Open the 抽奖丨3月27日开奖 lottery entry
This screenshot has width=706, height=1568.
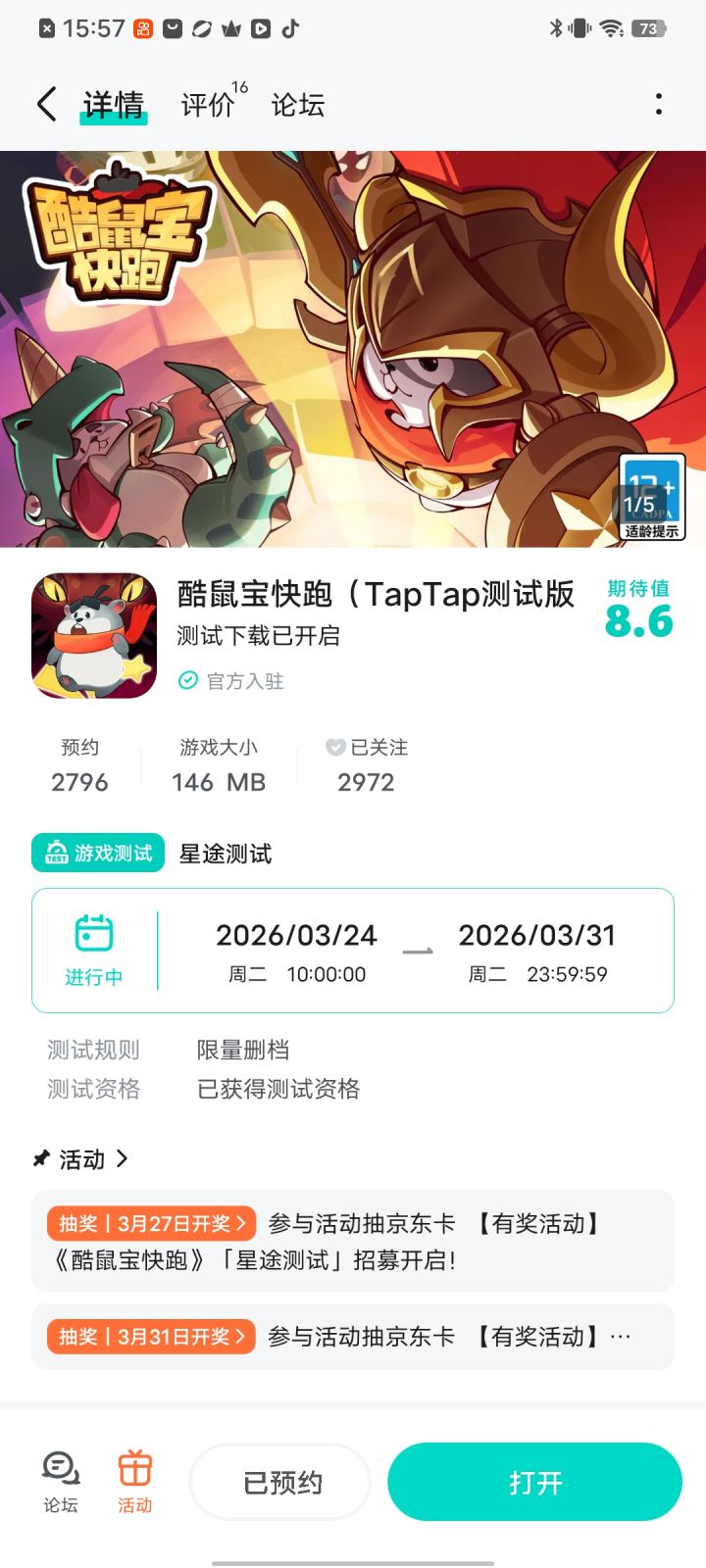[353, 1242]
